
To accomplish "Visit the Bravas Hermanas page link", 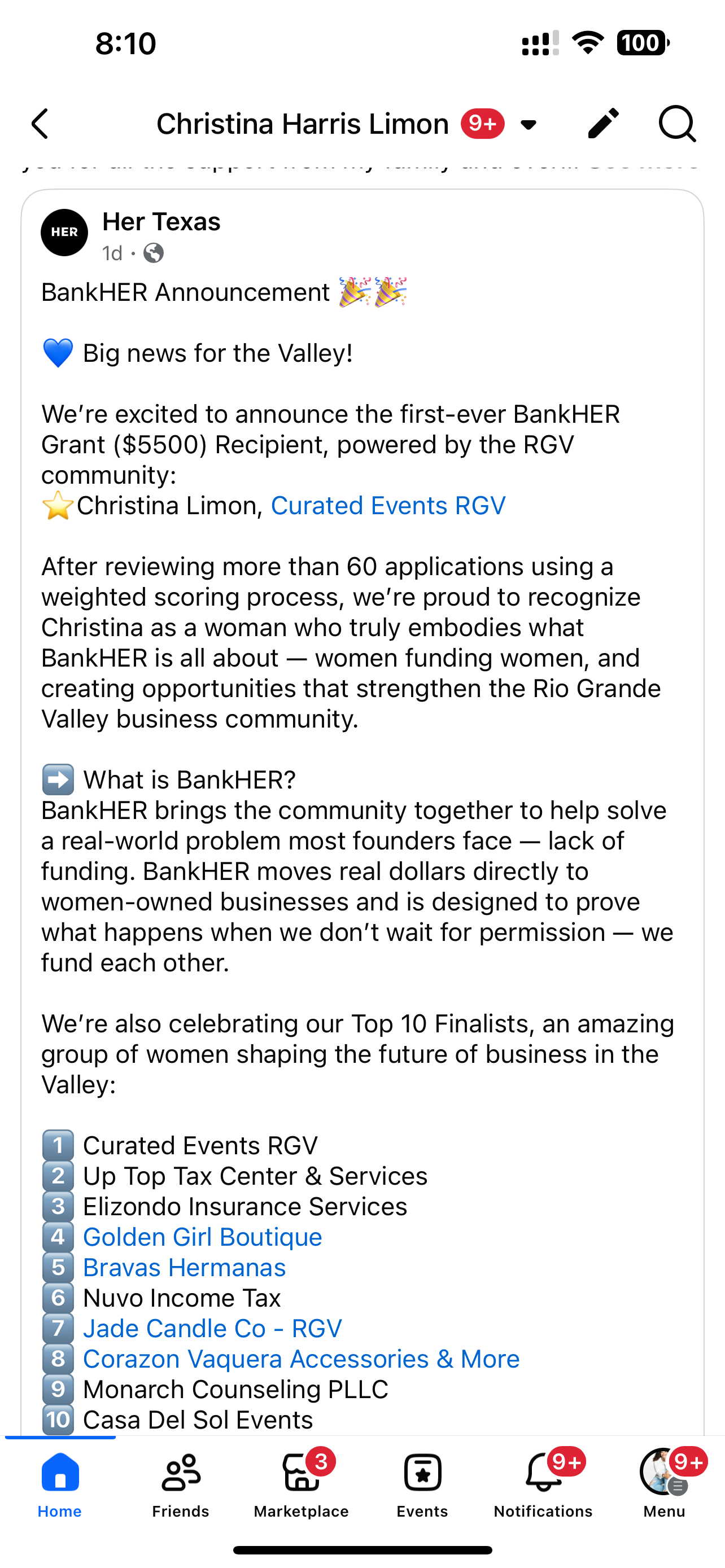I will 184,1268.
